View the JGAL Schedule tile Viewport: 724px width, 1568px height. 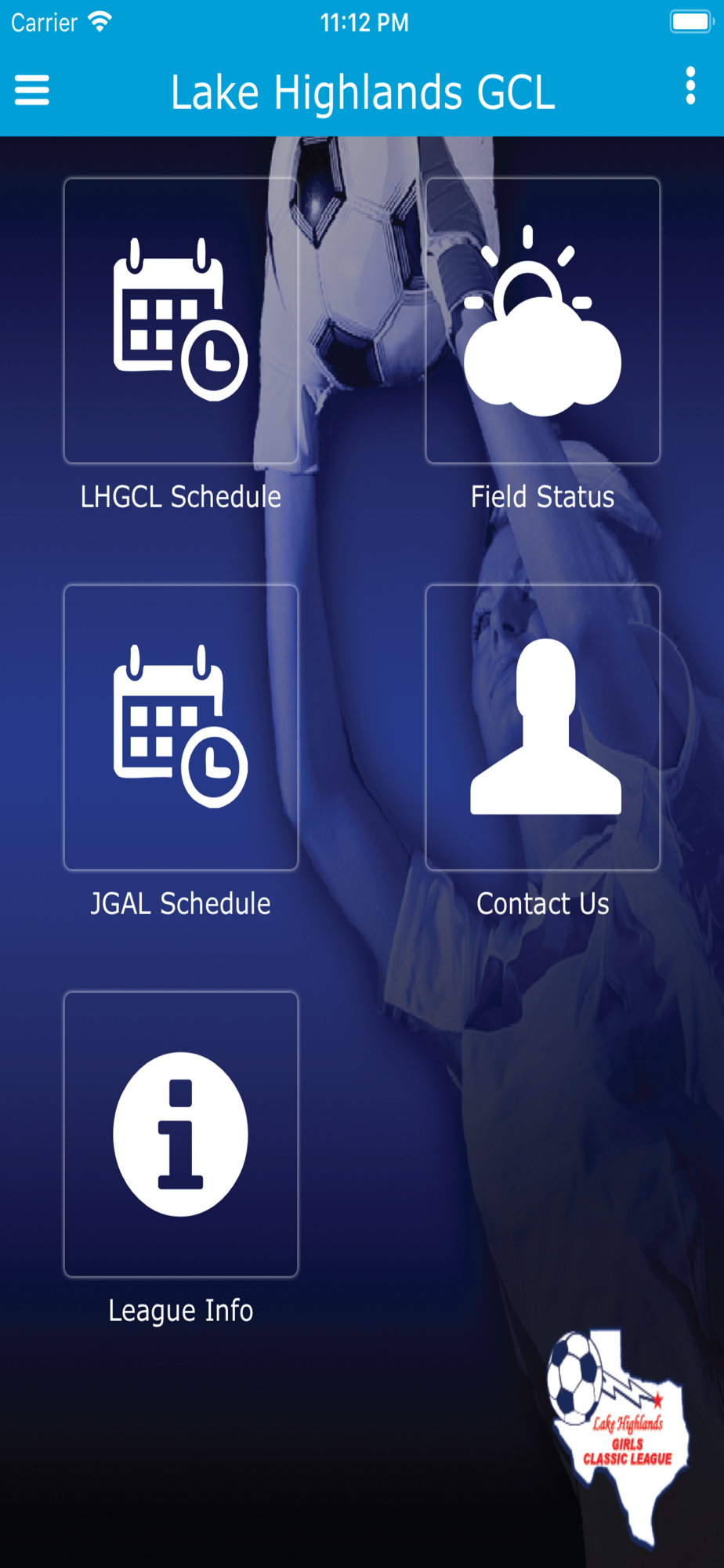181,728
